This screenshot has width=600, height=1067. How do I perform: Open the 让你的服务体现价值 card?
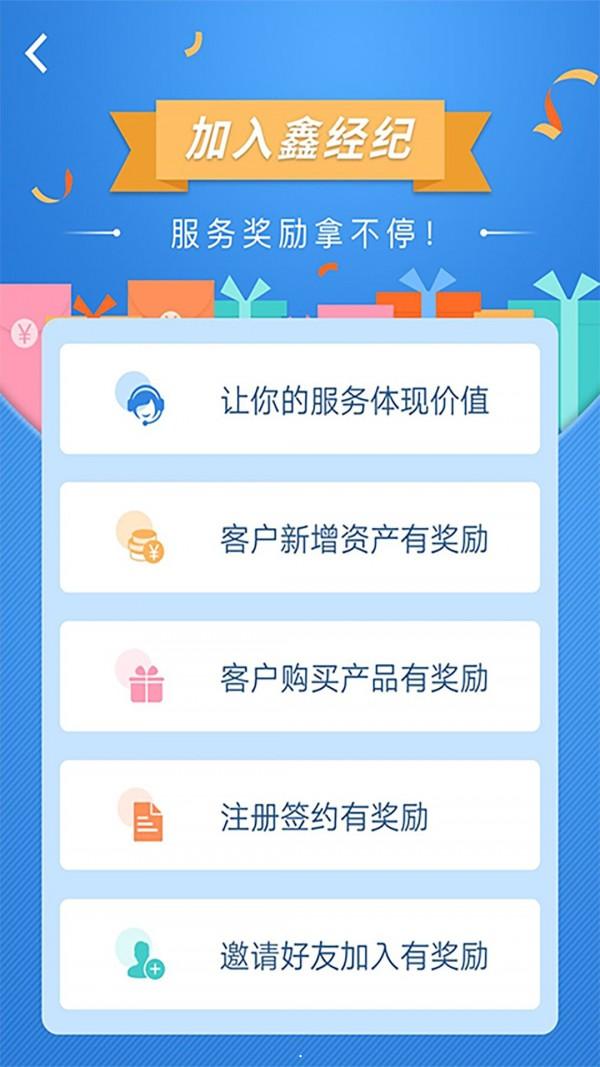click(x=300, y=400)
